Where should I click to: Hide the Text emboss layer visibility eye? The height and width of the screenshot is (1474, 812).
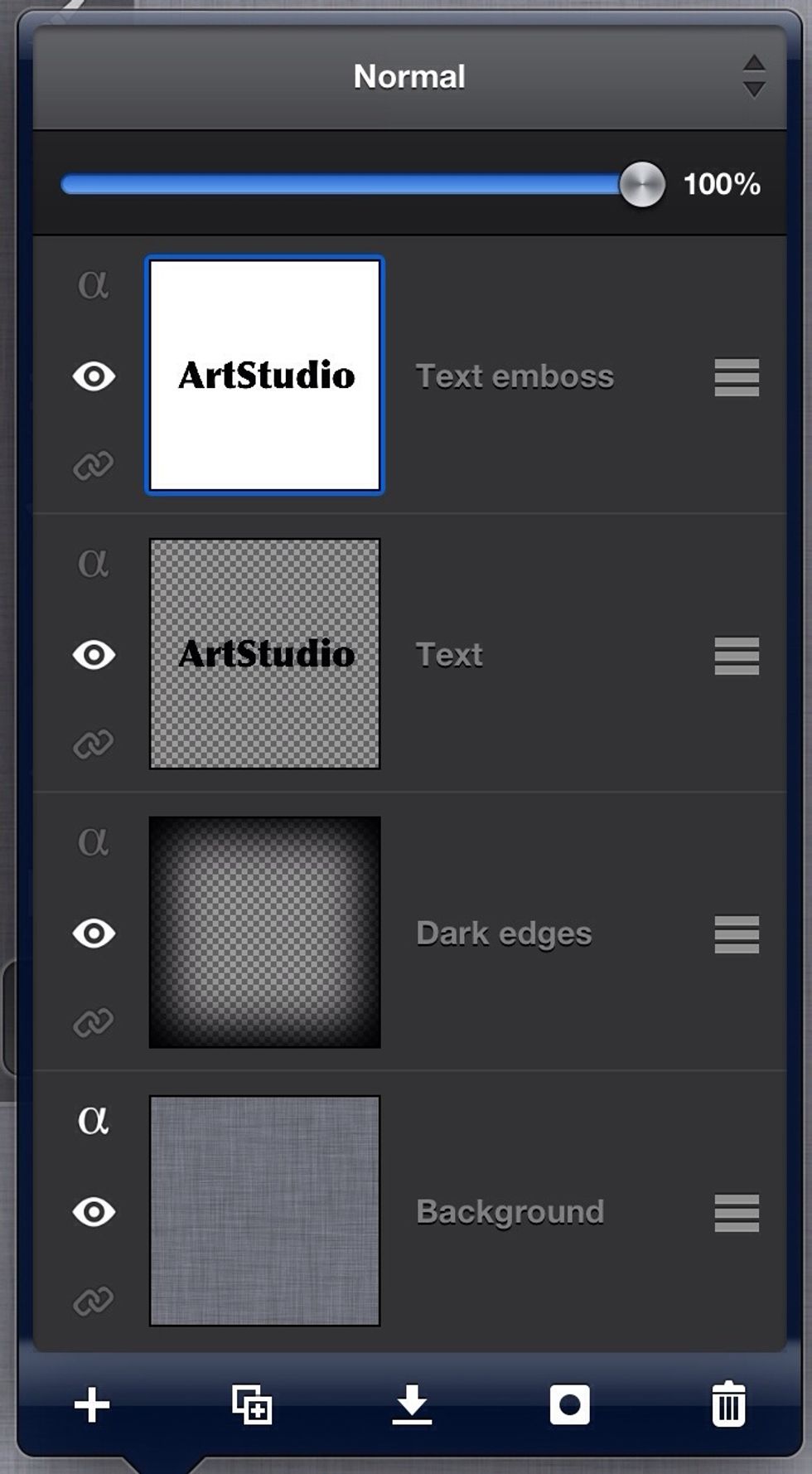coord(93,377)
